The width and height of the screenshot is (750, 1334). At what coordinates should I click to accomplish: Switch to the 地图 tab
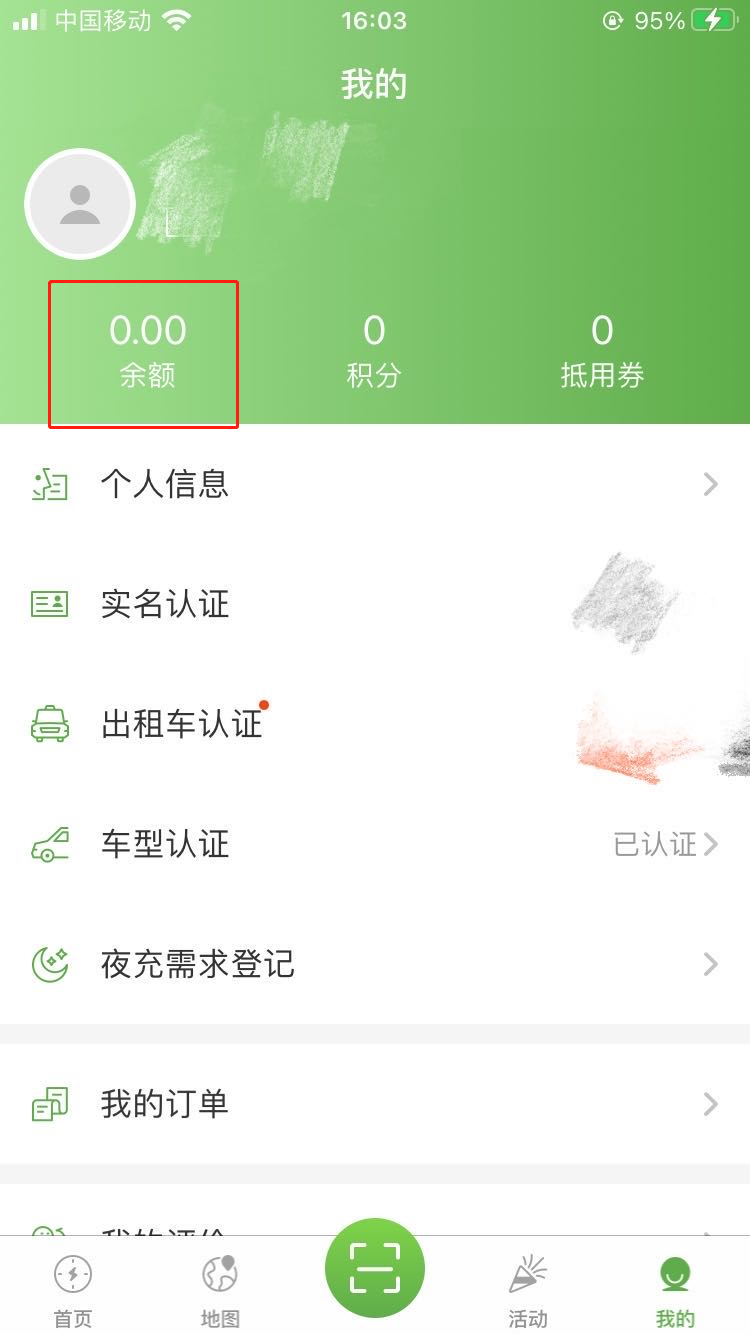[220, 1292]
